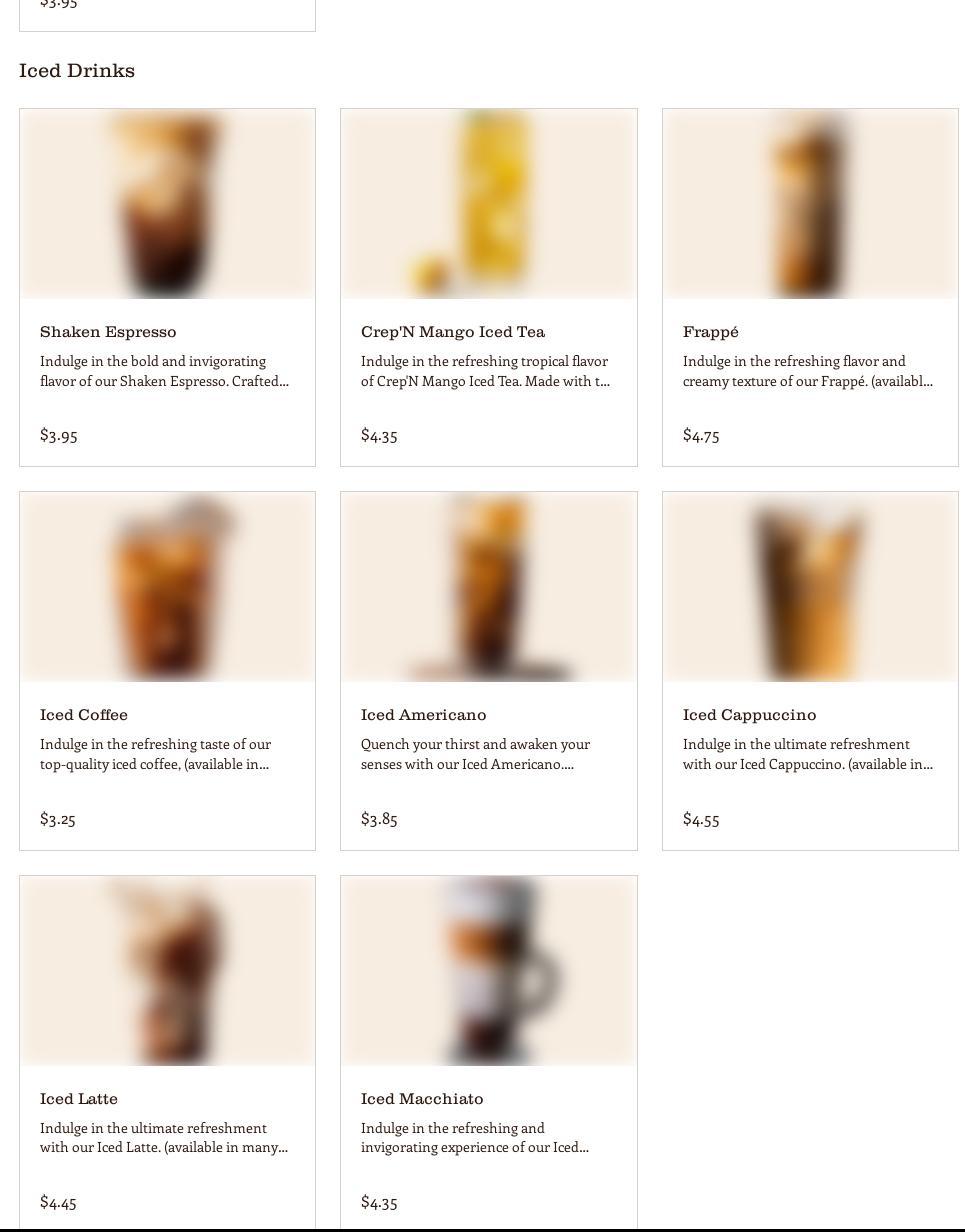The height and width of the screenshot is (1232, 965).
Task: Open the Iced Coffee card
Action: click(x=167, y=670)
